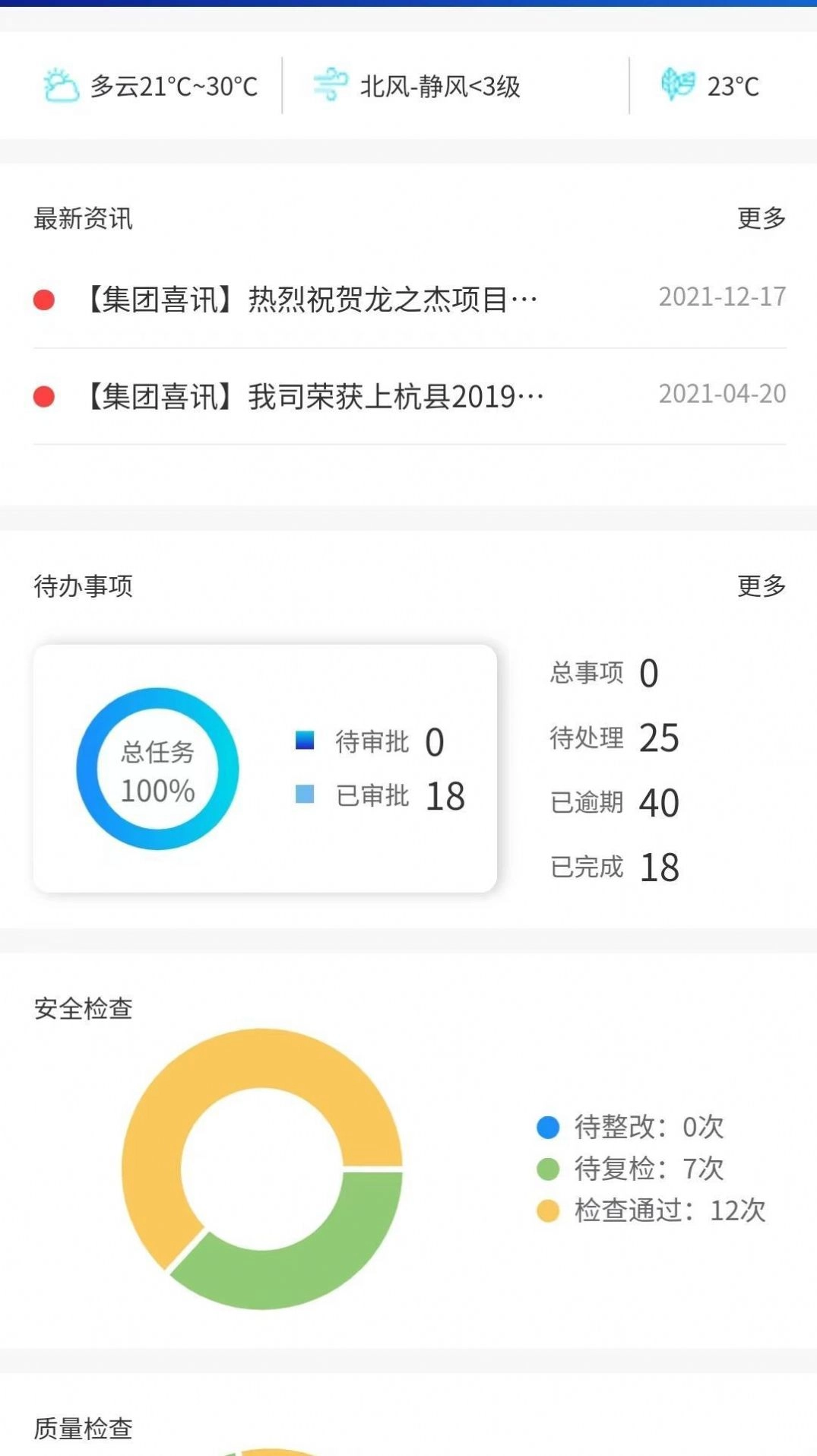
Task: Click the red dot beside first news item
Action: [x=46, y=298]
